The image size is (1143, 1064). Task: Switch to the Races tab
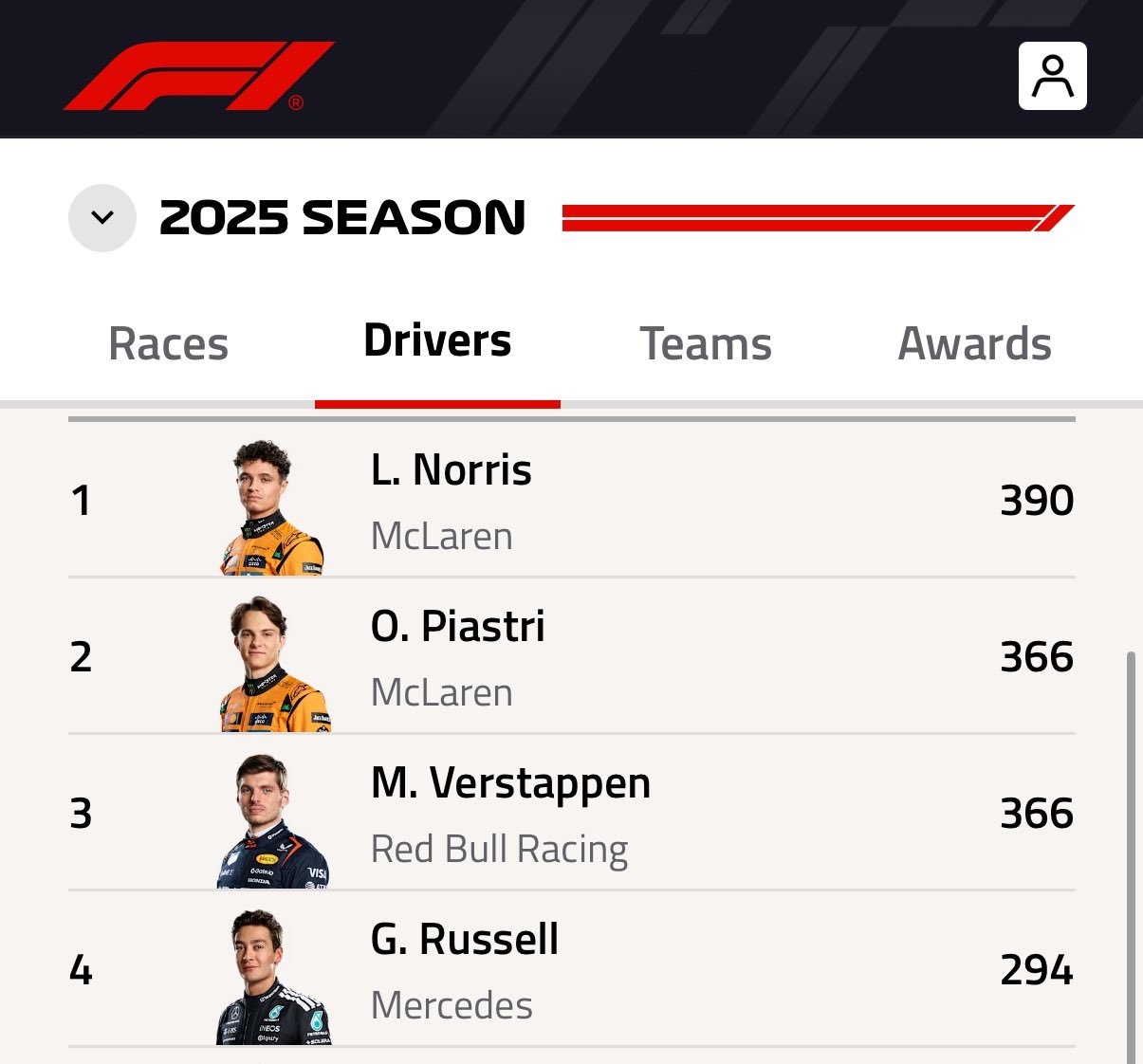pyautogui.click(x=169, y=344)
